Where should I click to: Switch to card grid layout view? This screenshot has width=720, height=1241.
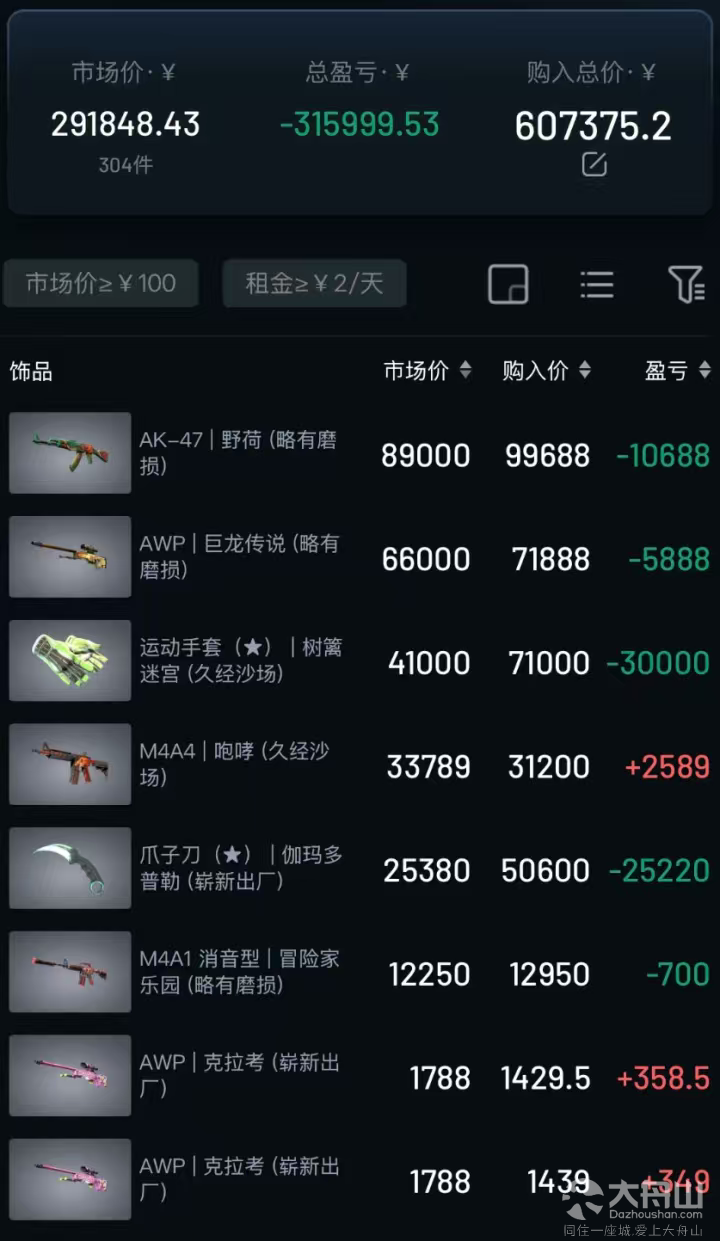tap(508, 284)
